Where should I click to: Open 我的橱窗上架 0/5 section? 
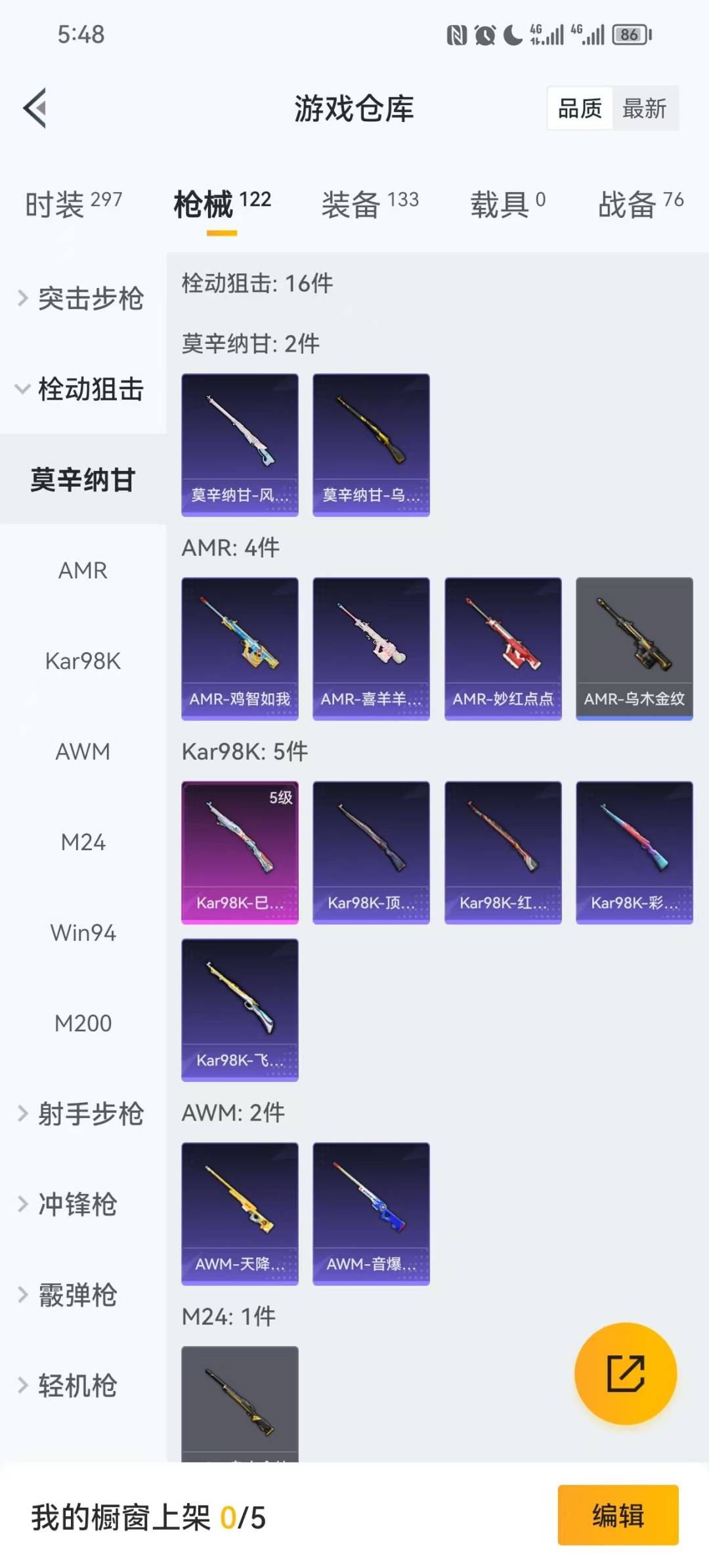[x=151, y=1516]
